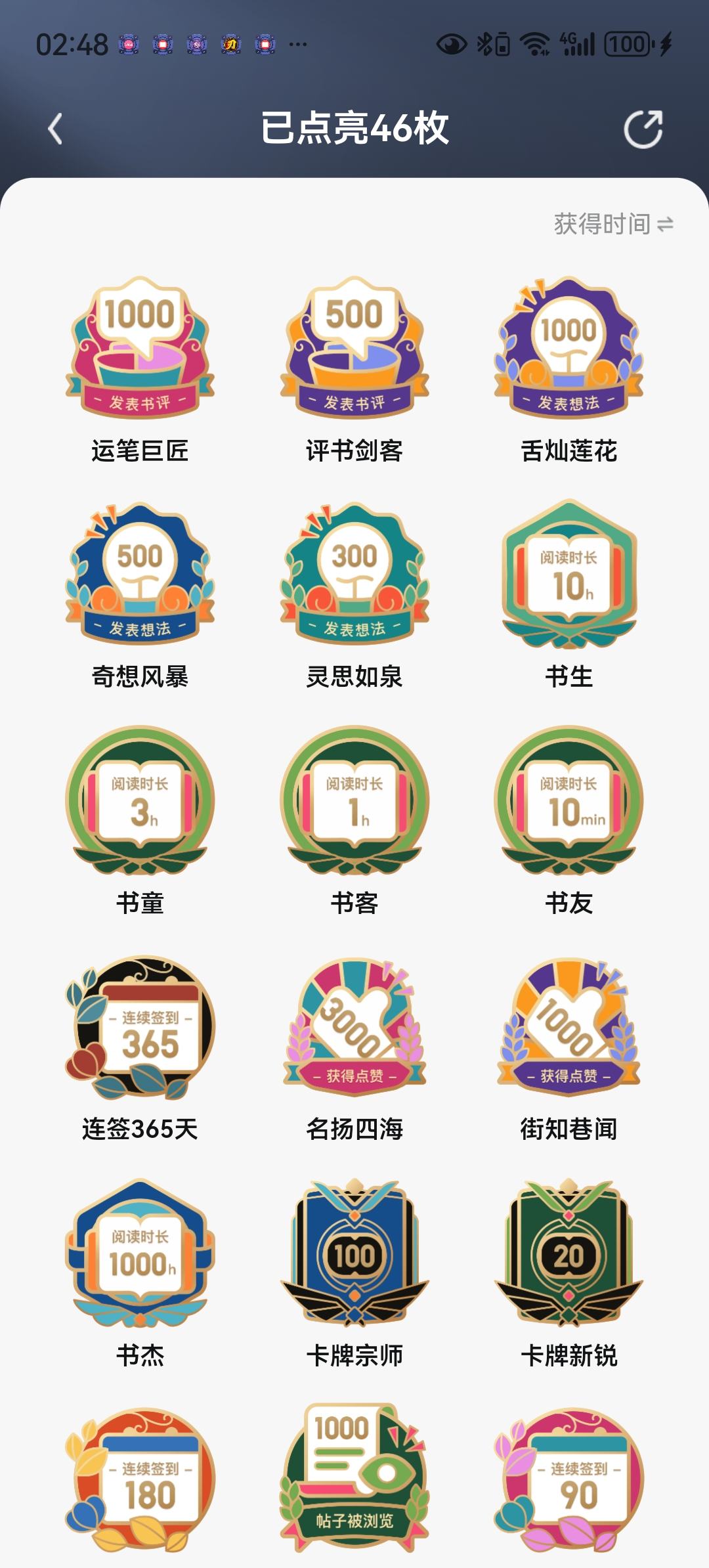Open the 连续签到 180 badge
Image resolution: width=709 pixels, height=1568 pixels.
click(x=140, y=1479)
